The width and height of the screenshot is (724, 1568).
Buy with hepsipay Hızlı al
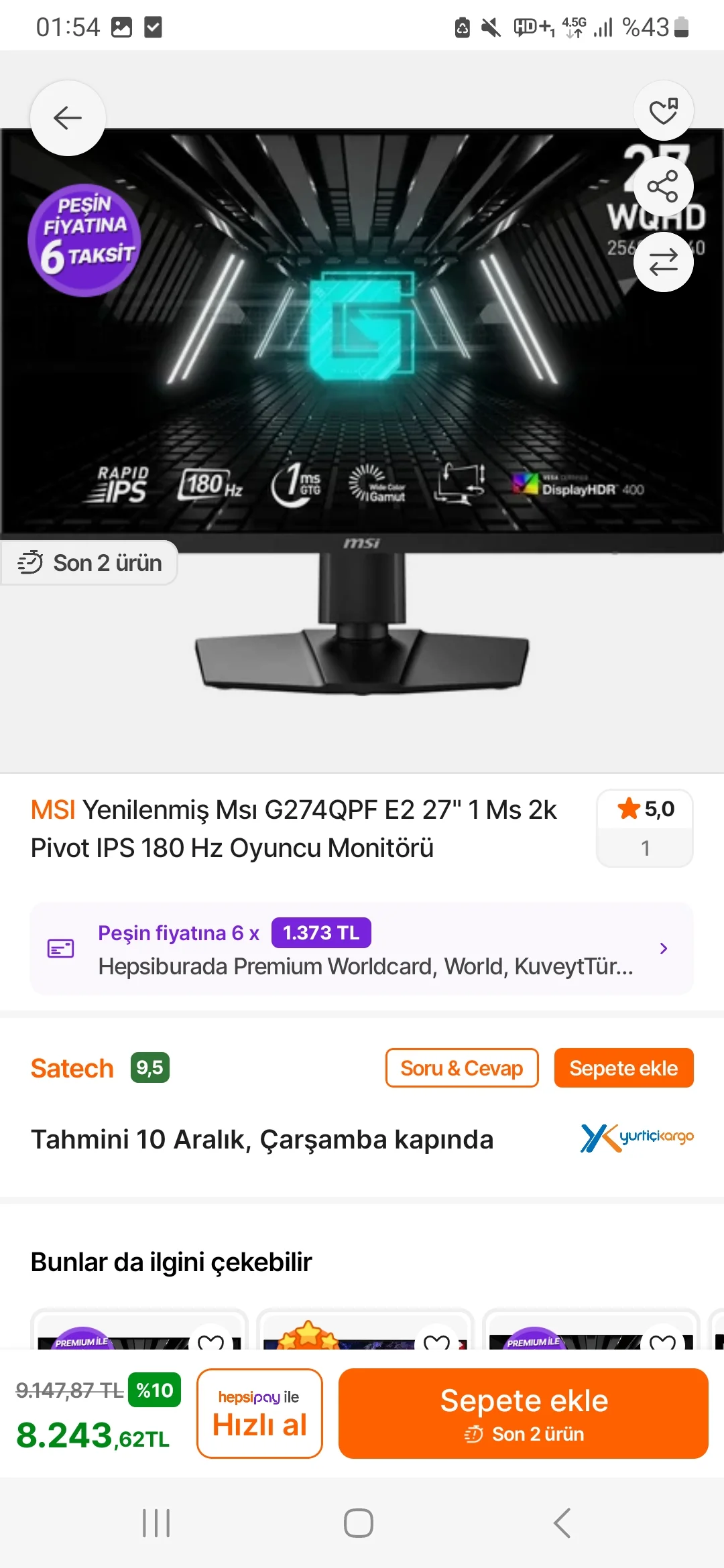point(259,1413)
